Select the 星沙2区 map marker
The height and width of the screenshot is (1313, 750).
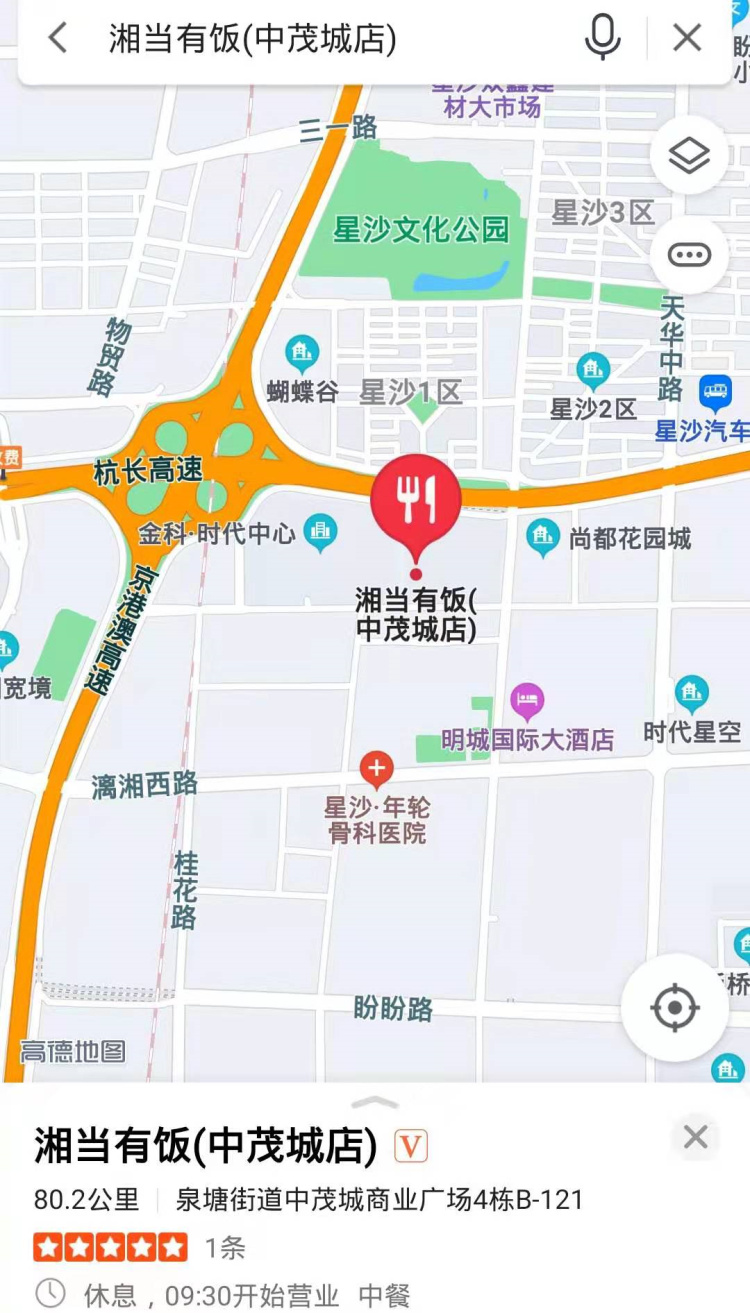click(x=593, y=371)
